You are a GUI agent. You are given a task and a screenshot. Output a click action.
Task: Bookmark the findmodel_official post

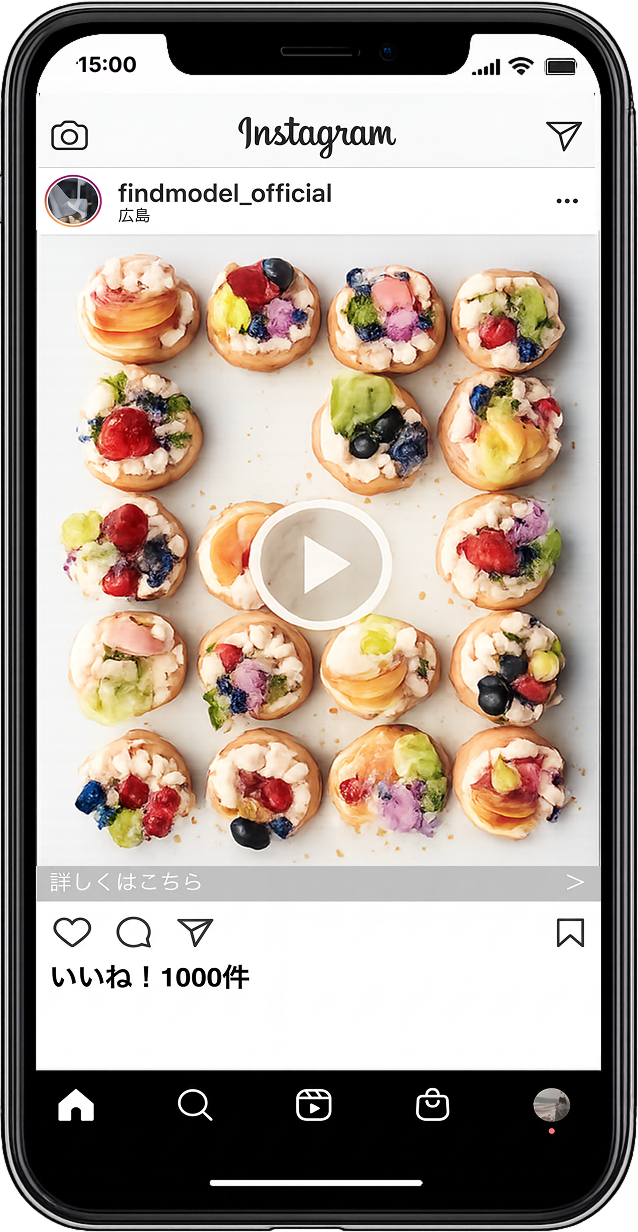coord(570,933)
